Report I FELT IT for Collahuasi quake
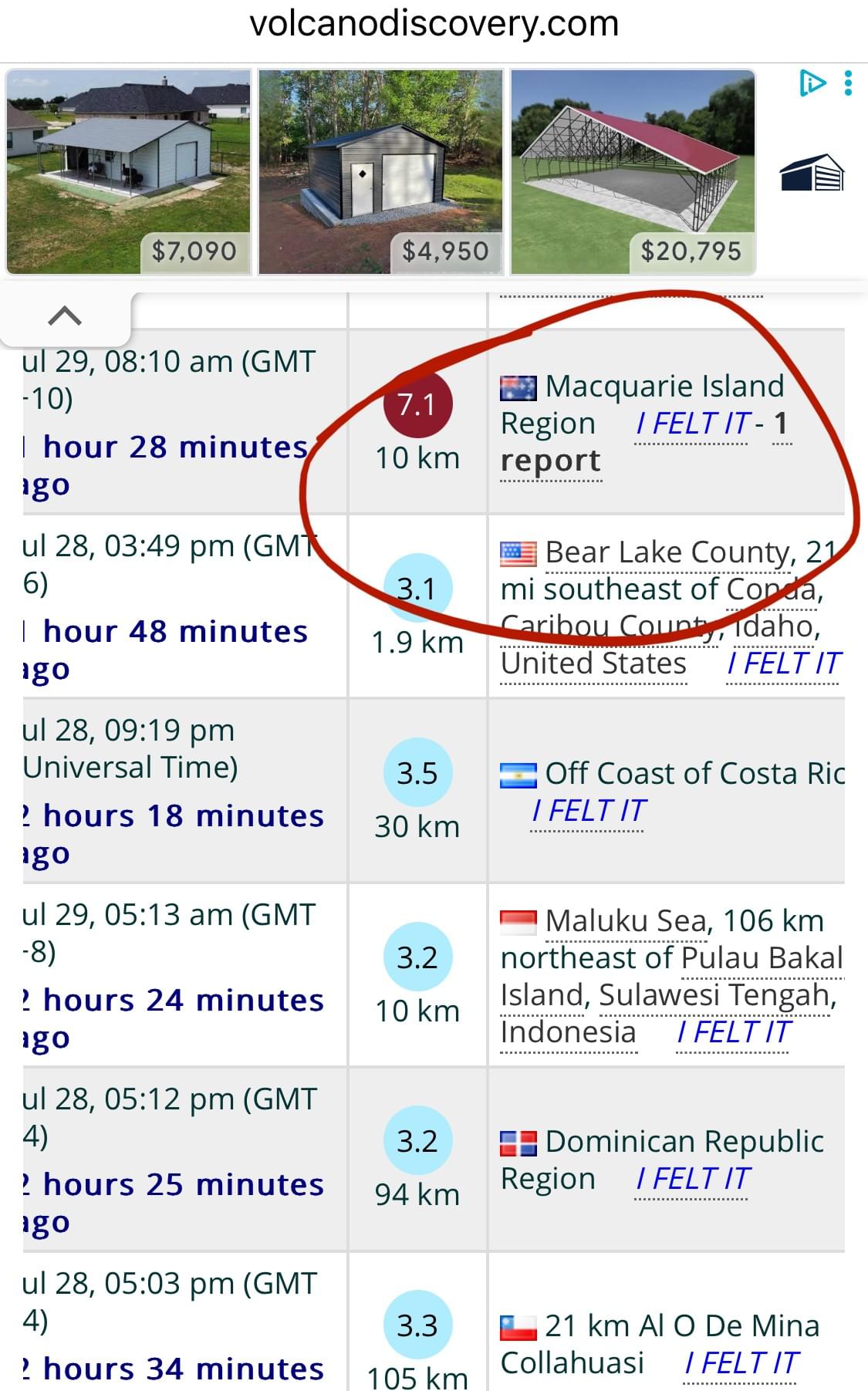The height and width of the screenshot is (1391, 868). click(741, 1363)
